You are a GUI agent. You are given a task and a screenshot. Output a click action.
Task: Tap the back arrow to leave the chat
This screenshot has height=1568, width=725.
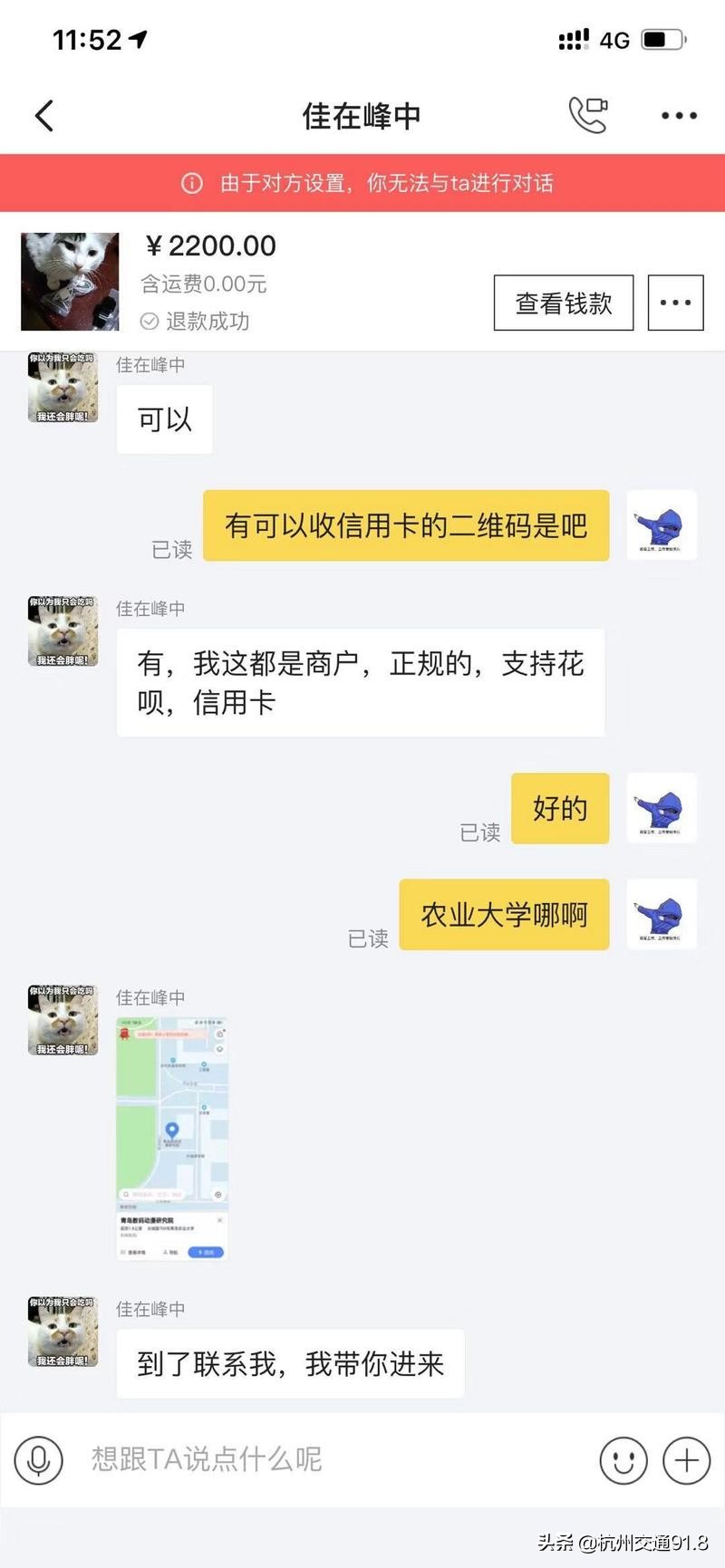click(x=44, y=116)
